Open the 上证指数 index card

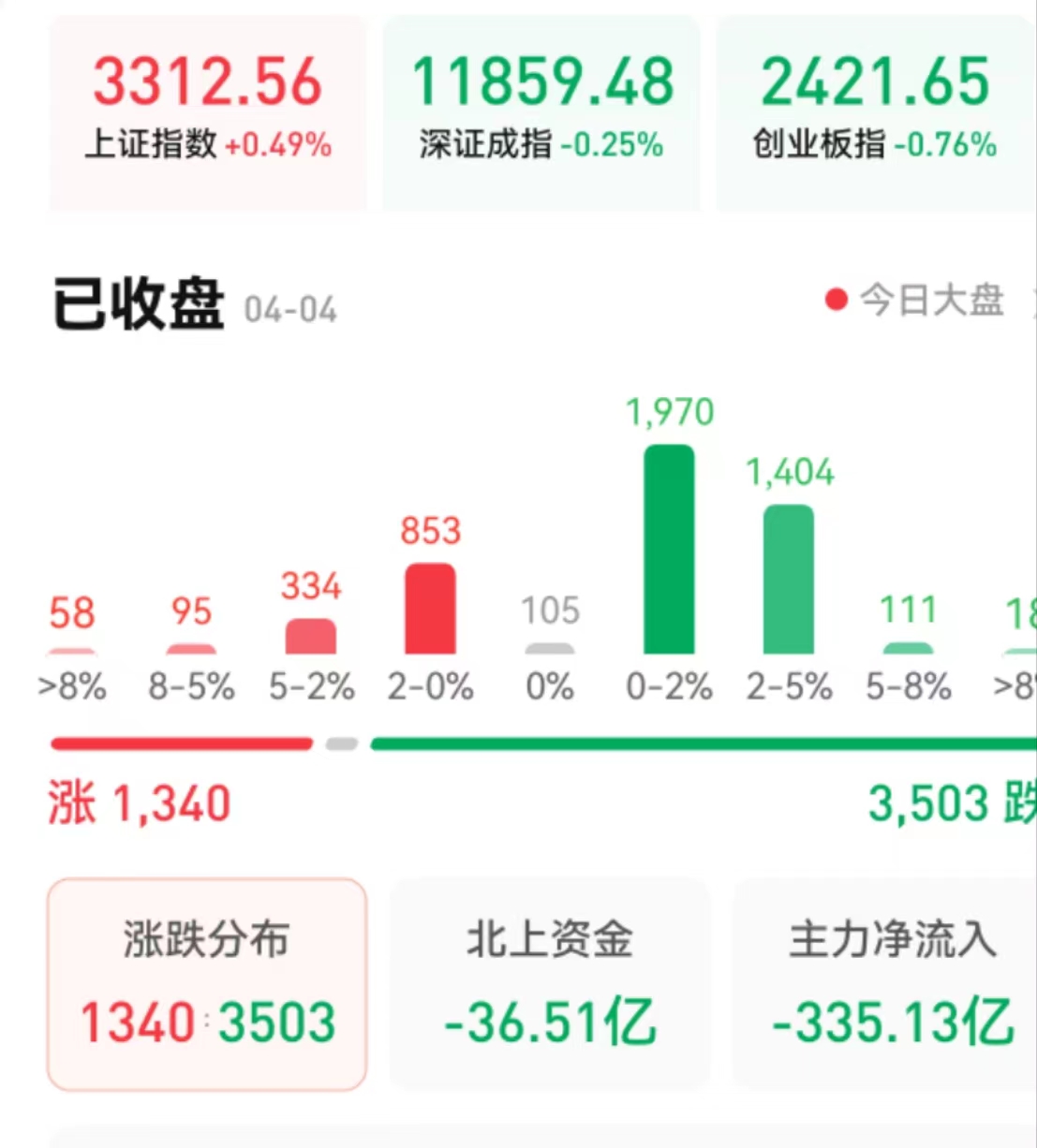(x=207, y=112)
